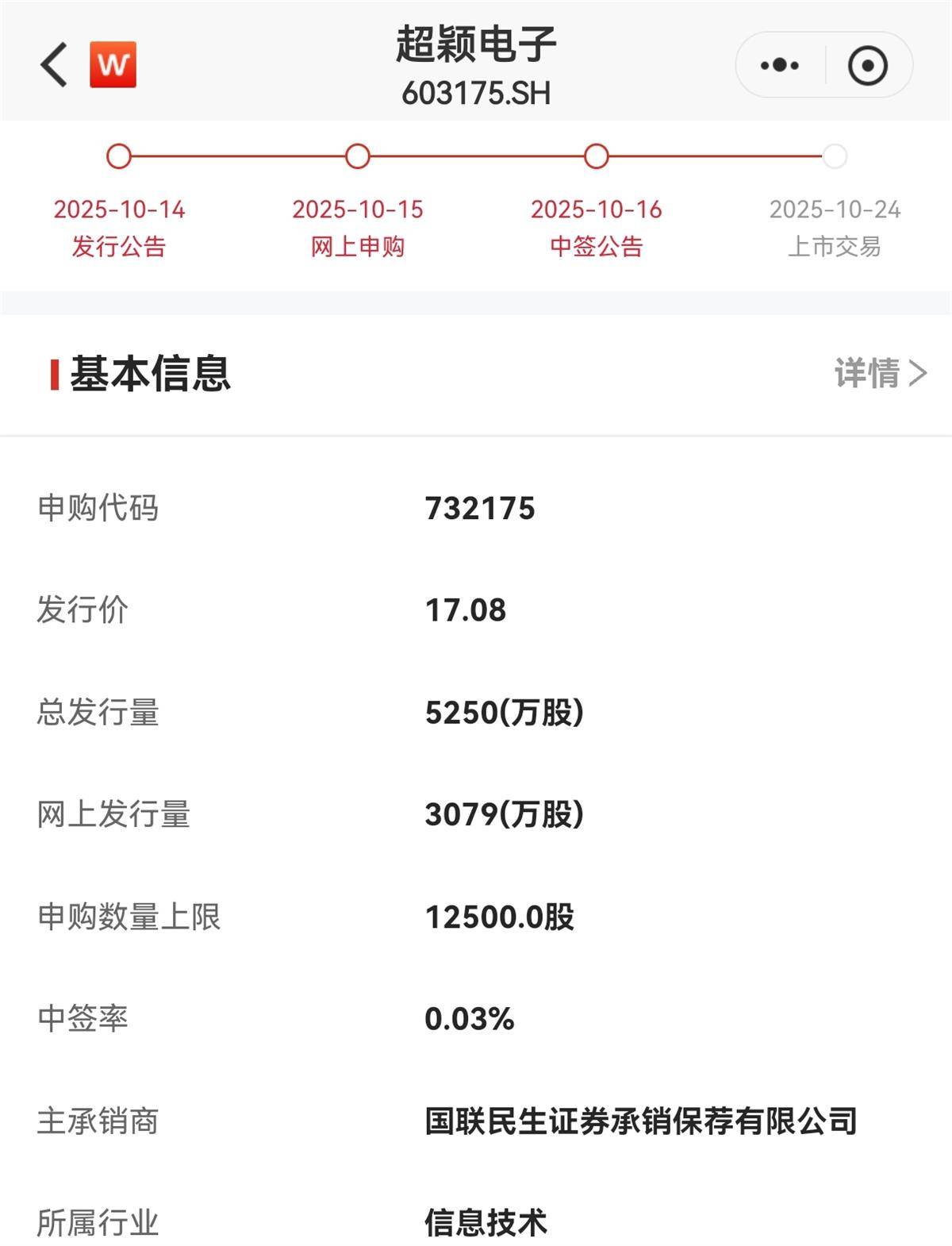952x1246 pixels.
Task: Click the IPO timeline progress bar
Action: click(476, 156)
